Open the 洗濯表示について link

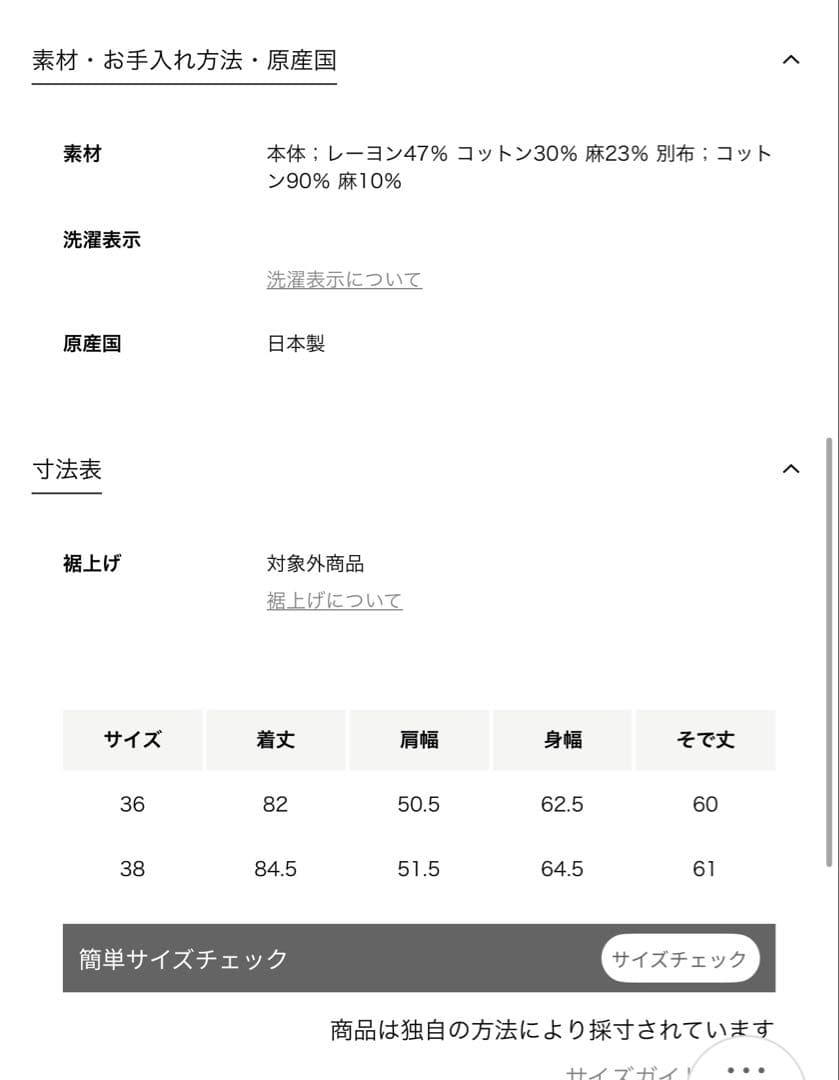click(344, 279)
